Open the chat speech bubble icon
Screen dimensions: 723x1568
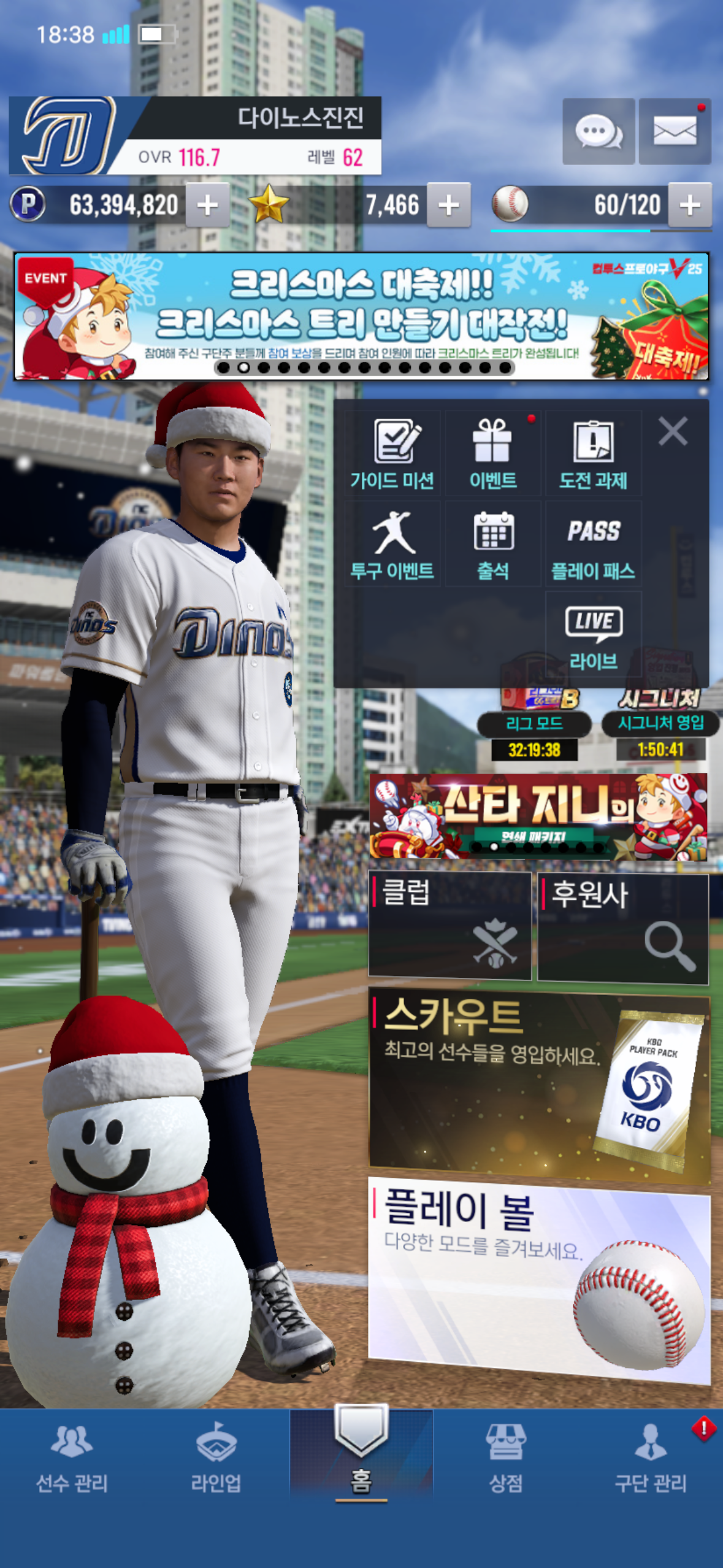point(598,131)
